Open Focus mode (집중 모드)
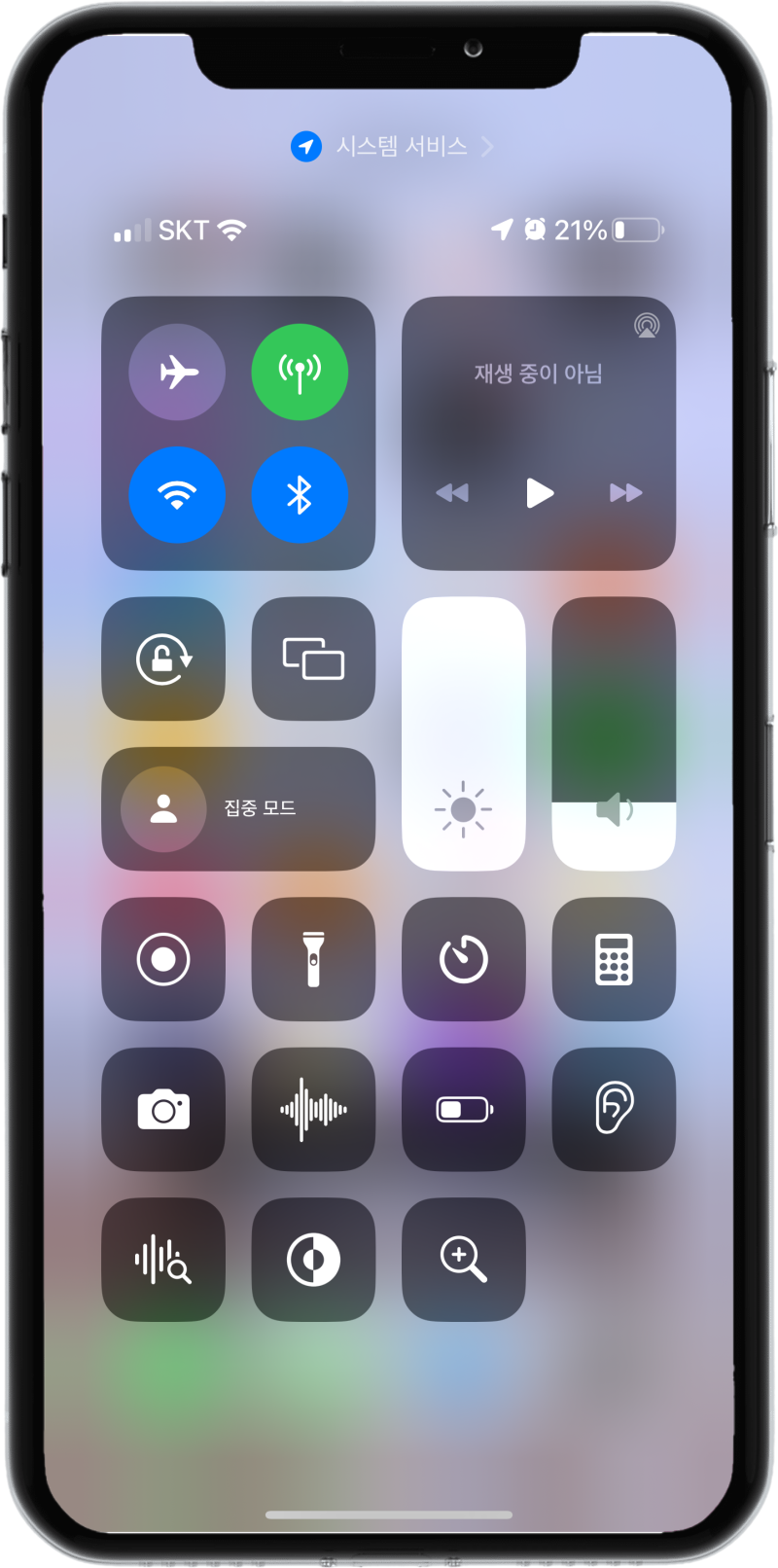The height and width of the screenshot is (1568, 778). 238,808
